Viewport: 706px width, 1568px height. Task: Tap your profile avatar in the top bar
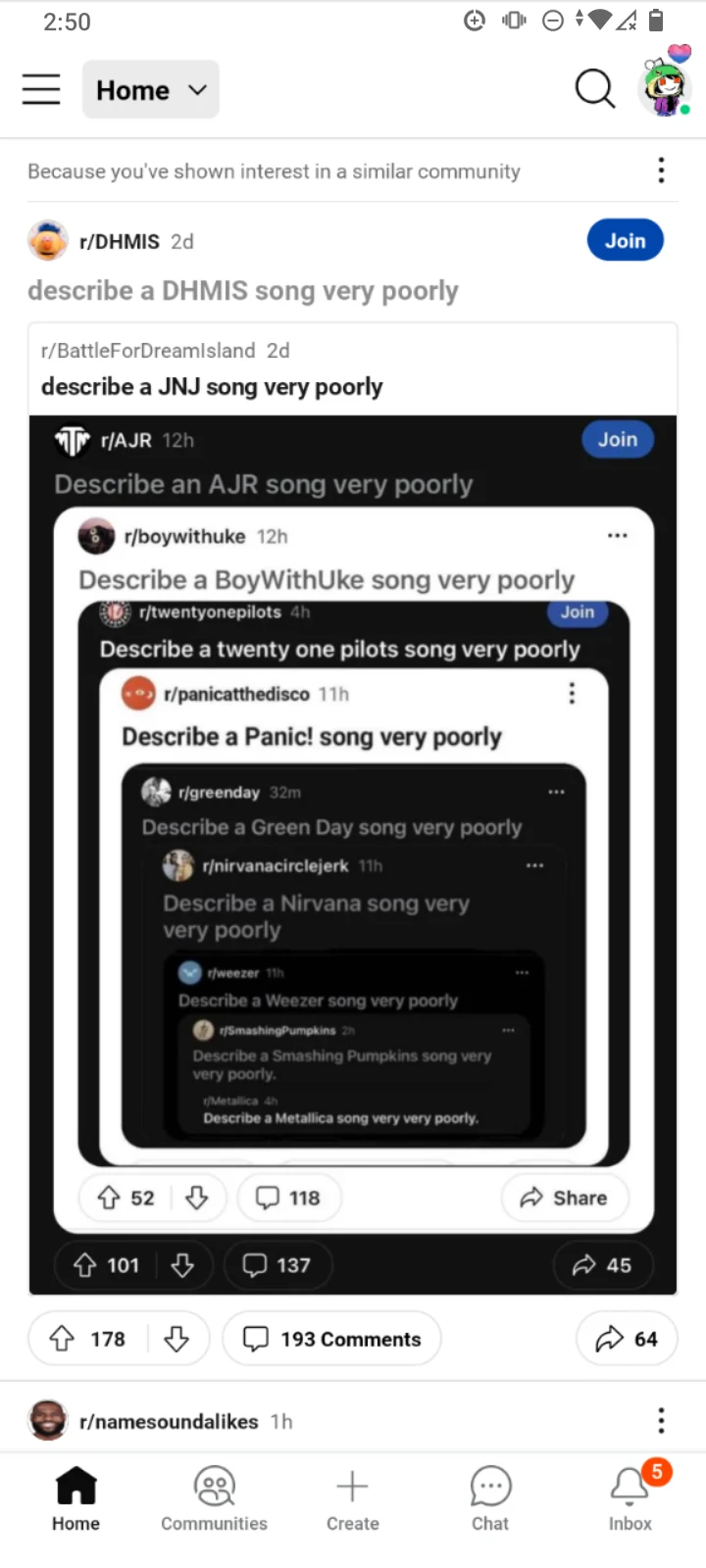[664, 88]
